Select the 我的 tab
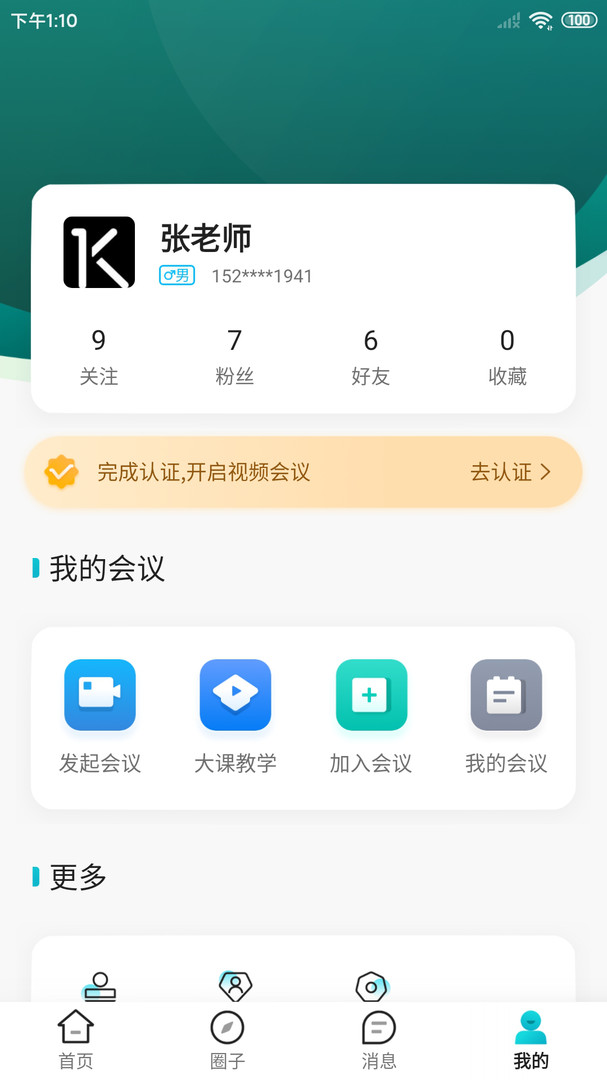 coord(531,1040)
